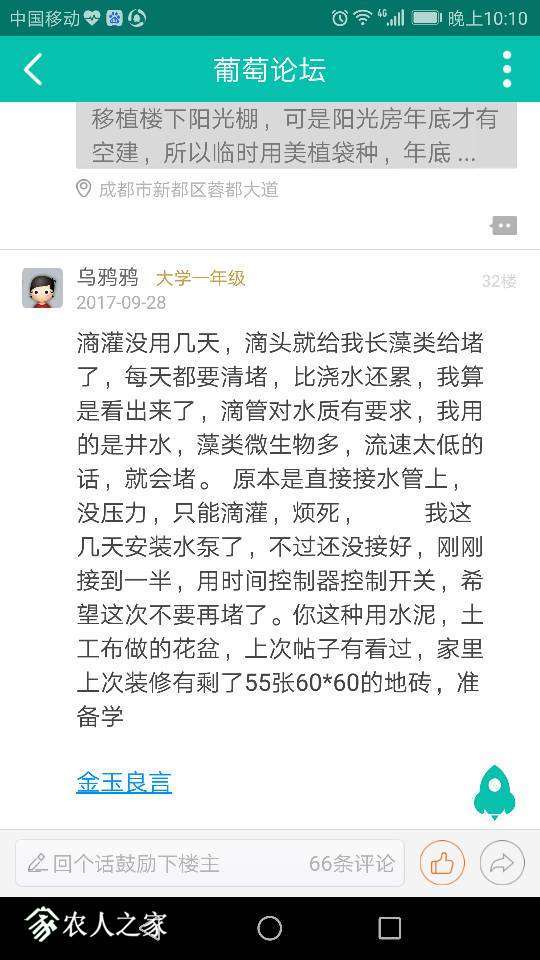The image size is (540, 960).
Task: Open the recent apps square button
Action: [x=389, y=928]
